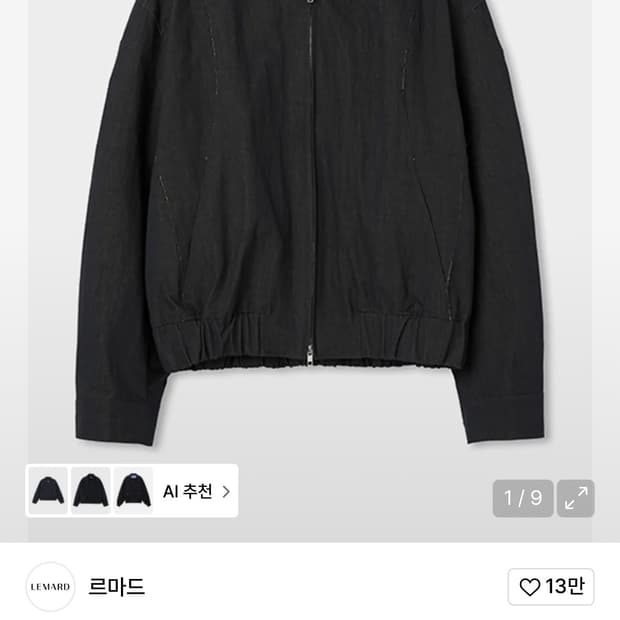The height and width of the screenshot is (620, 620).
Task: Like the 르마드 brand
Action: tap(551, 587)
